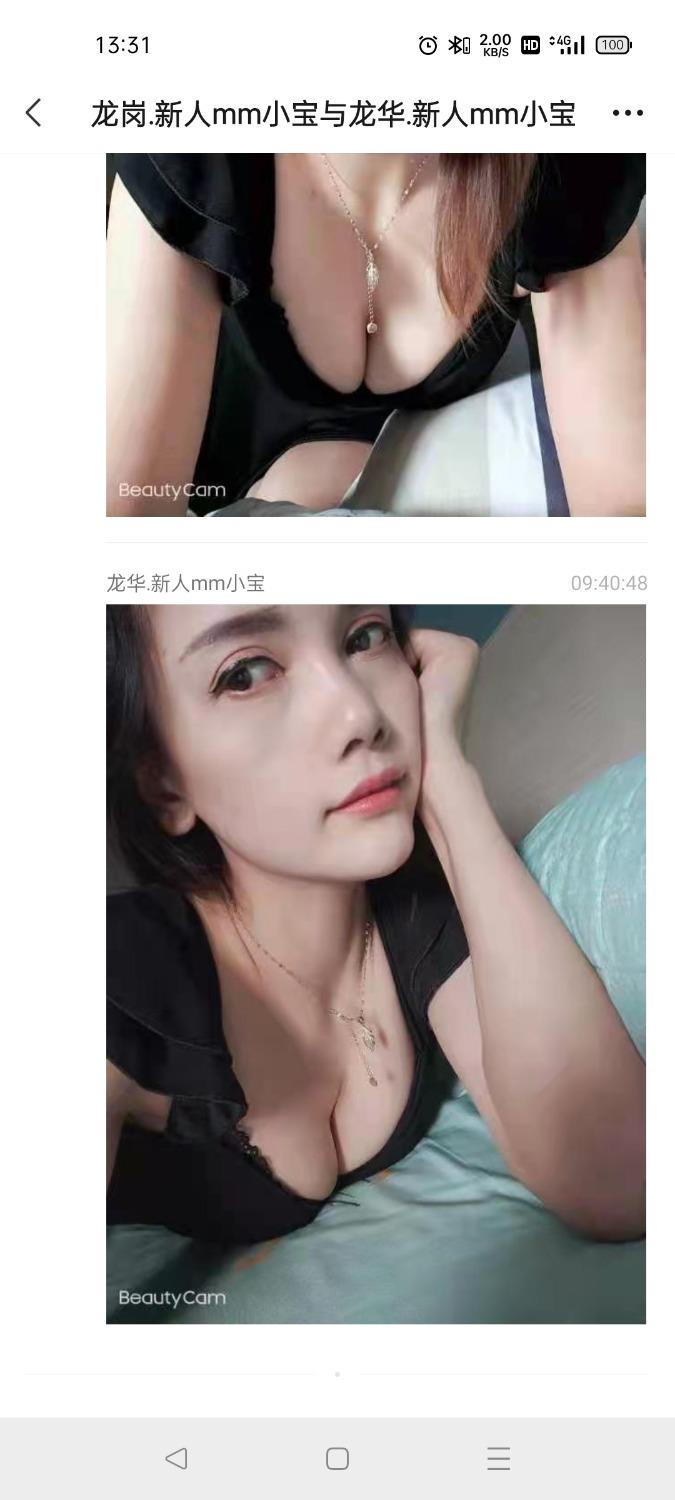Screen dimensions: 675x1500
Task: Go back using the header arrow
Action: (x=34, y=113)
